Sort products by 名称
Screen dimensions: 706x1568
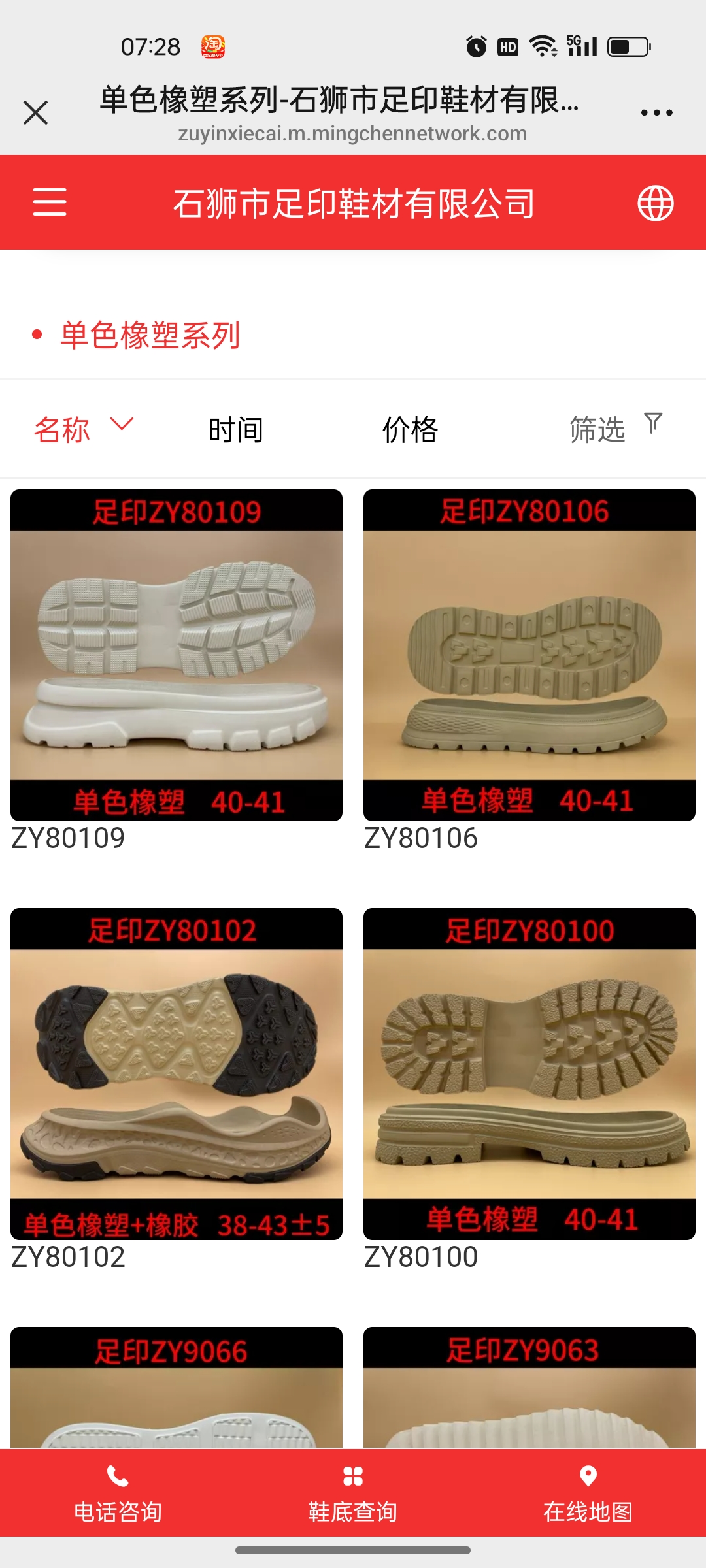tap(82, 429)
